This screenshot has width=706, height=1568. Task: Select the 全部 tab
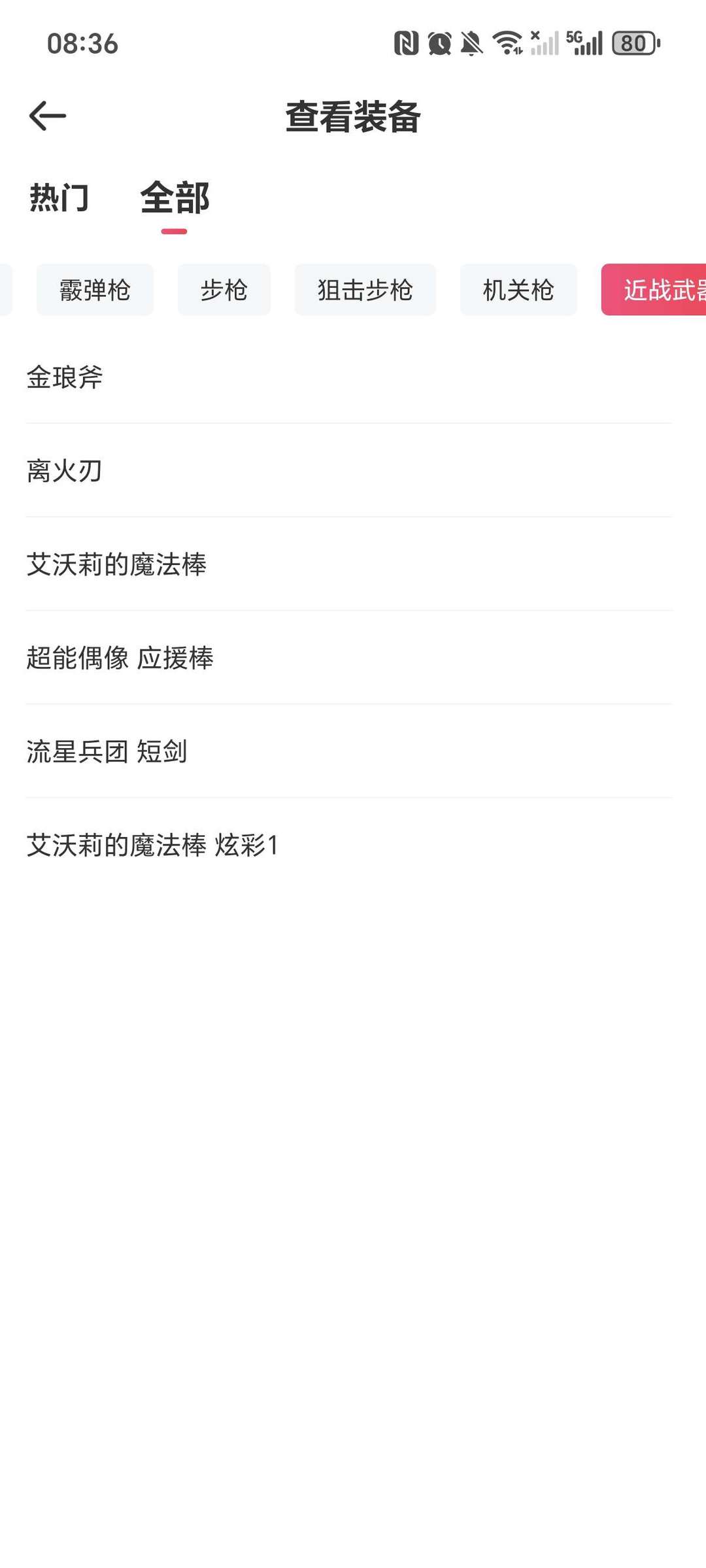[x=175, y=197]
